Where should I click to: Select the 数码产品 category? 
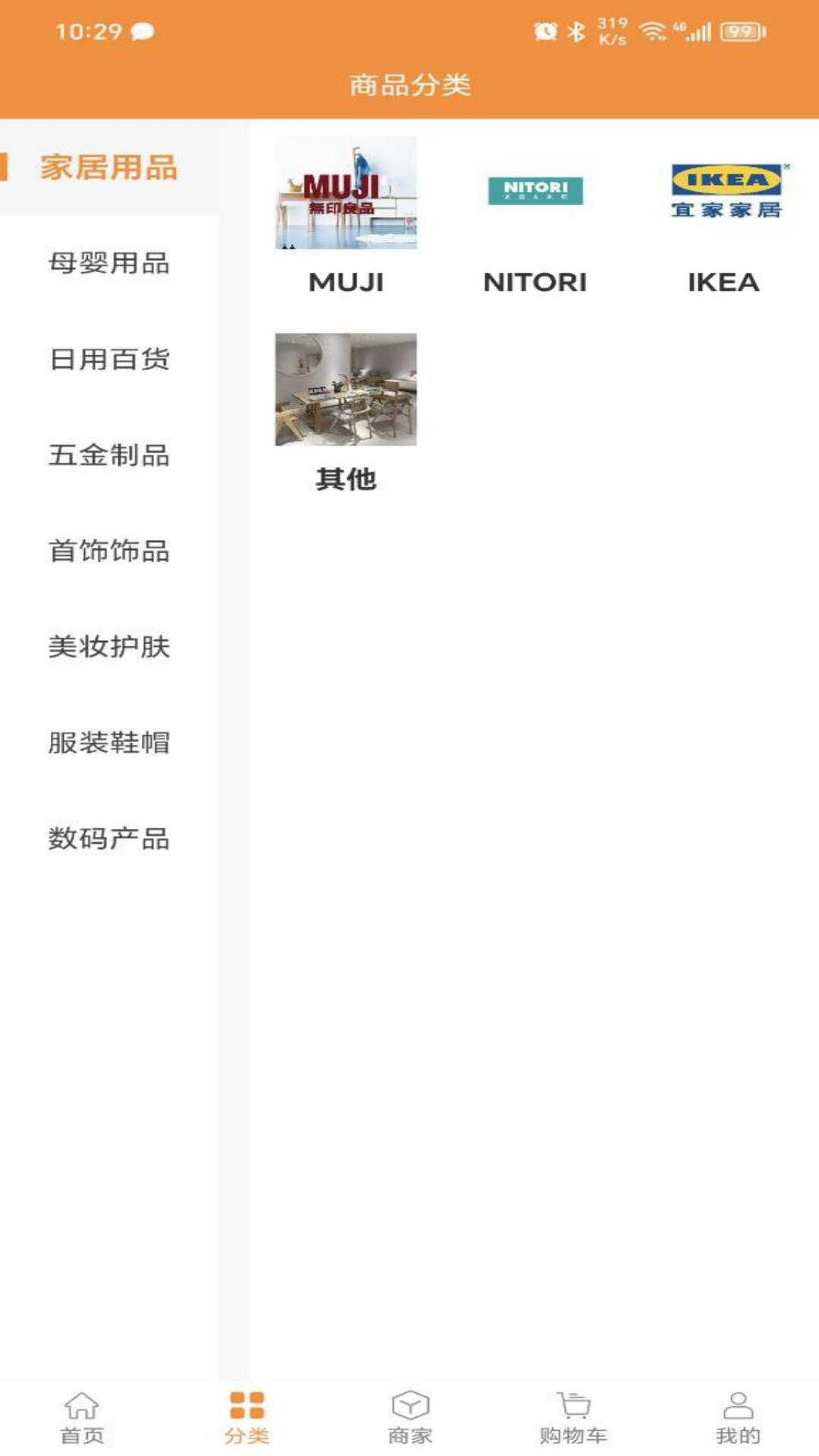click(109, 839)
